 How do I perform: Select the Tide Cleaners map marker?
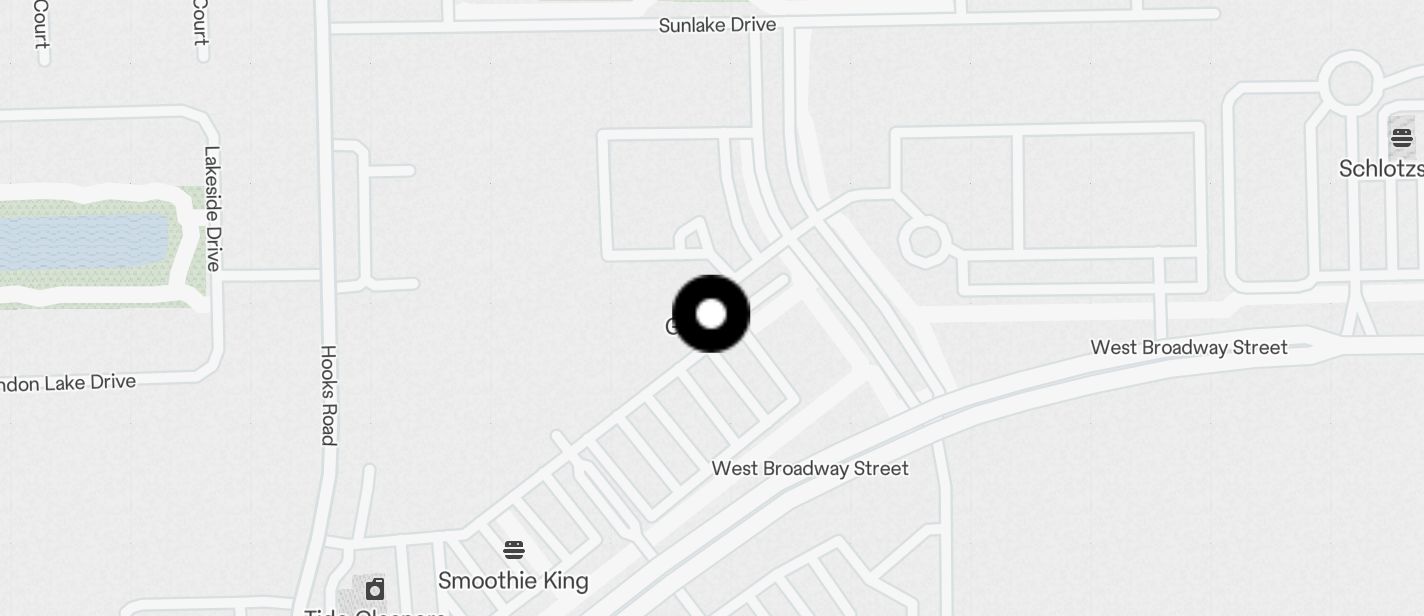(375, 589)
